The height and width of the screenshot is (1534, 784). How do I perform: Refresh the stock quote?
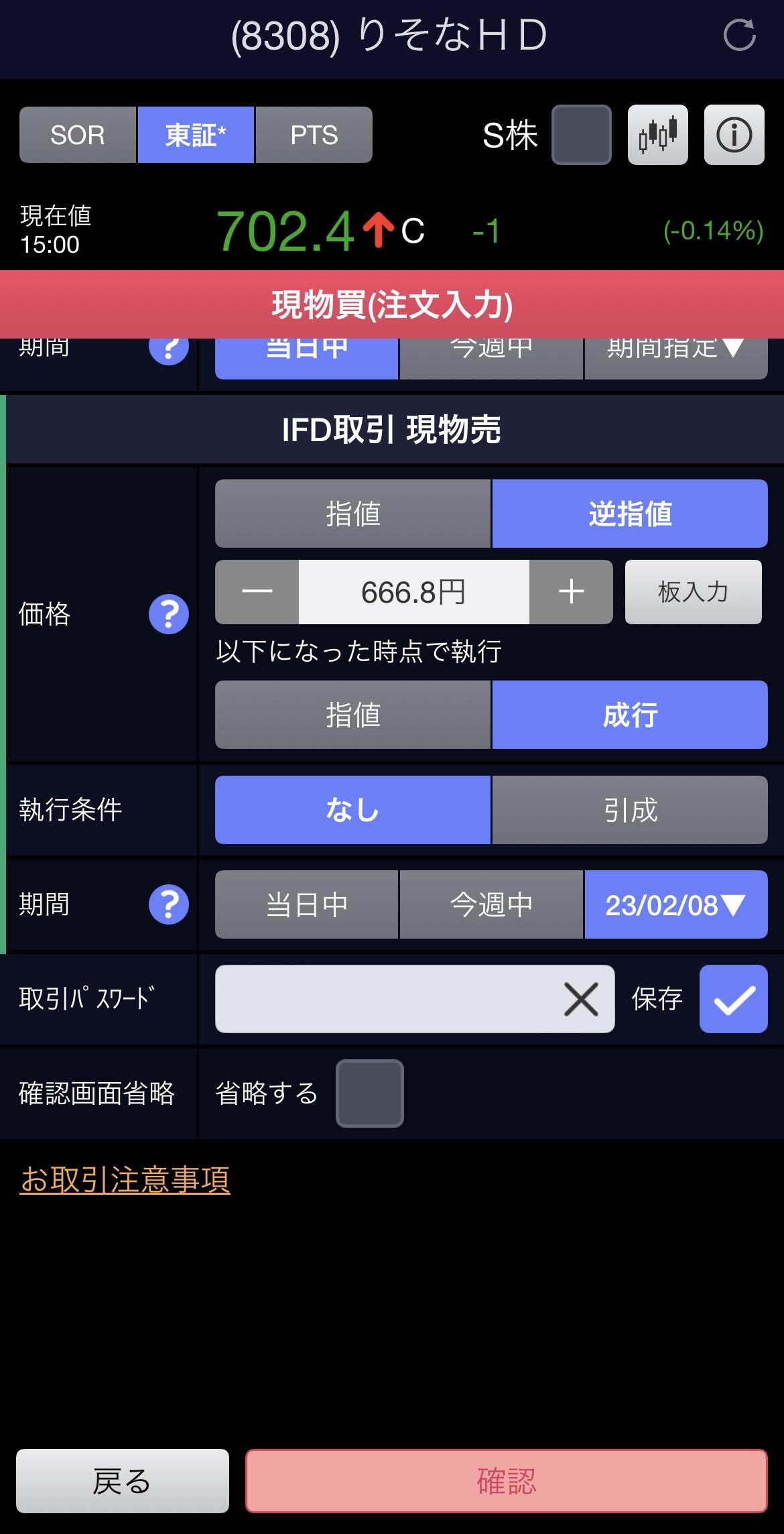(739, 35)
